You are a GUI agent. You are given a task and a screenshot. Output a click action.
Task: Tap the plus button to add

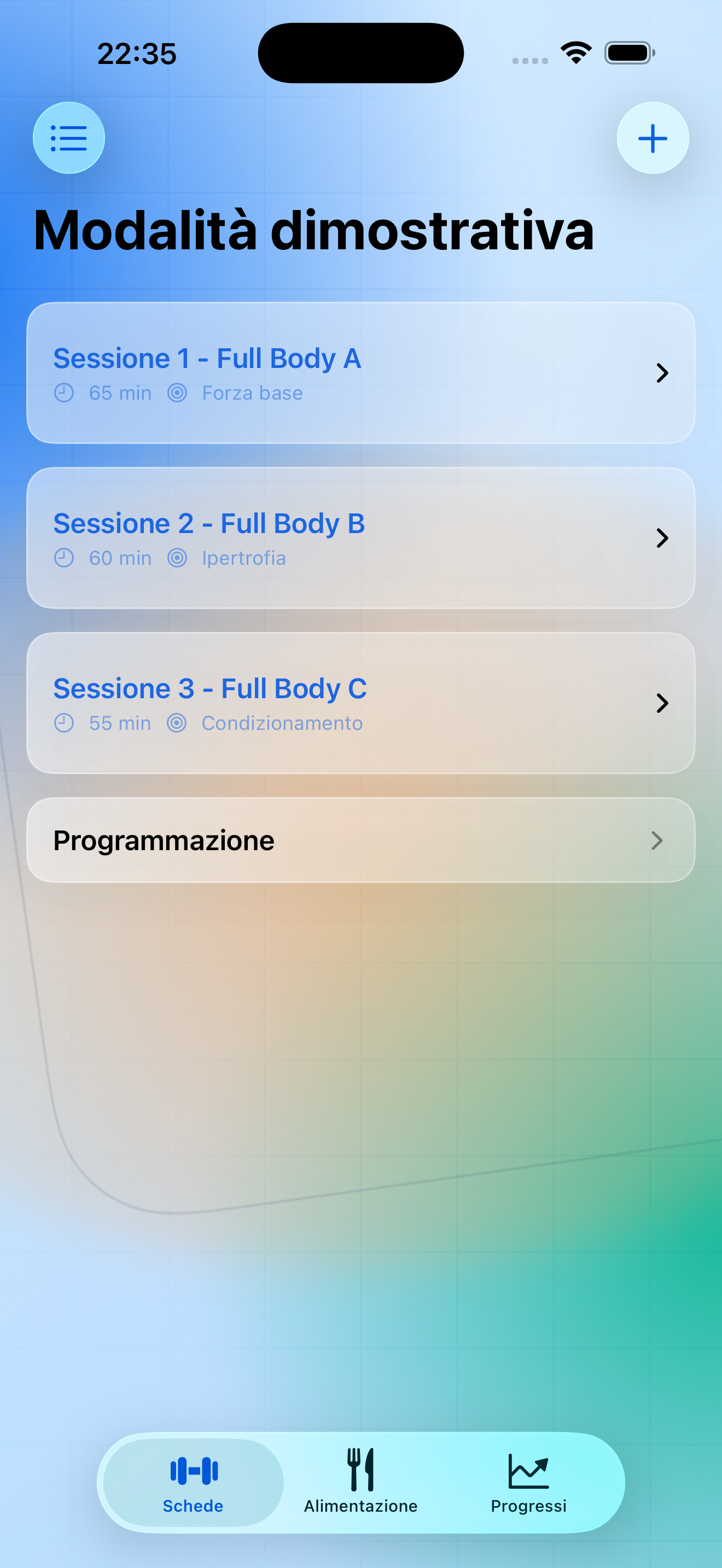click(653, 138)
